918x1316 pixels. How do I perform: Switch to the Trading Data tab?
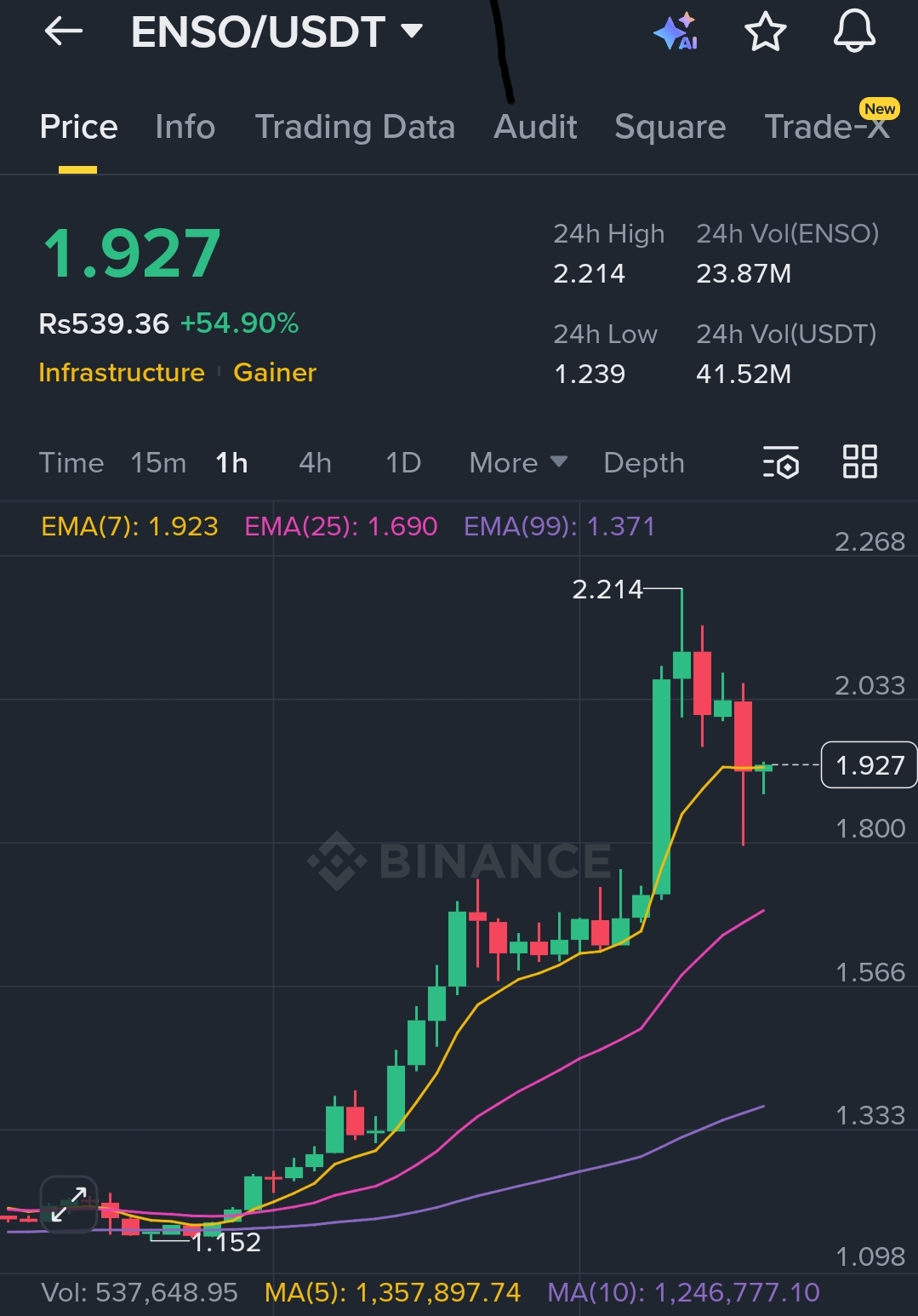tap(355, 127)
